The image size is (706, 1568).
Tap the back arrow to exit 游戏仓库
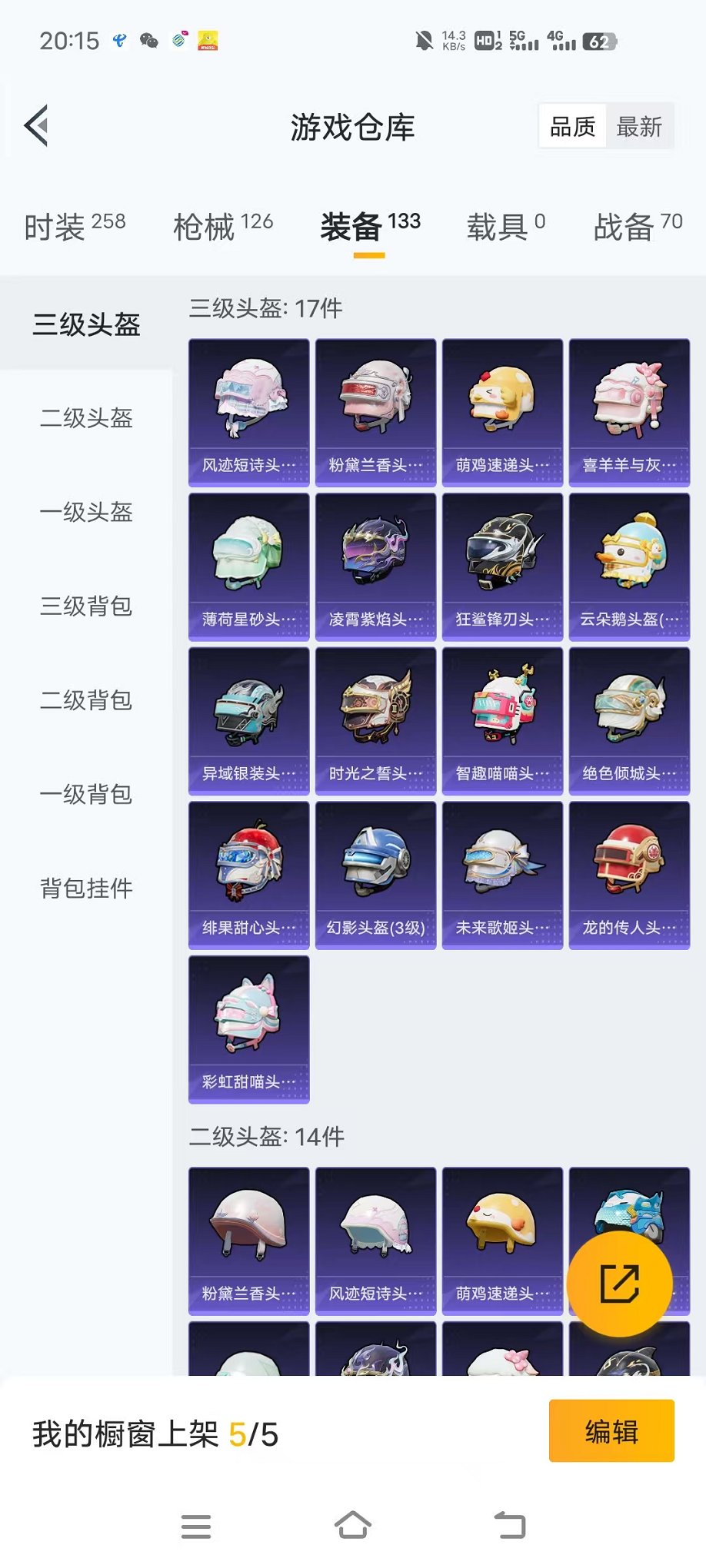[35, 125]
